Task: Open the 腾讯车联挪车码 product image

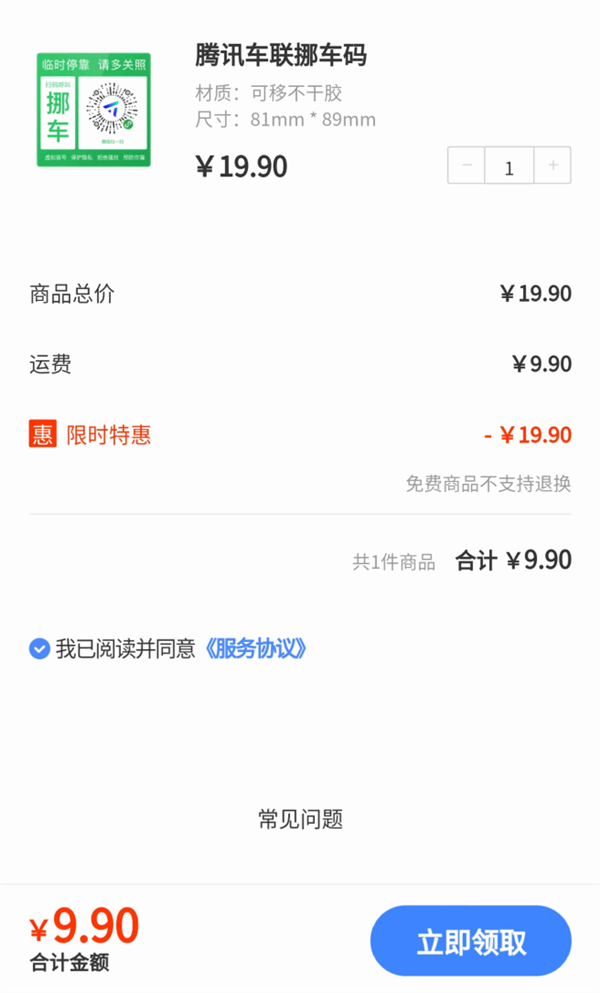Action: pos(94,110)
